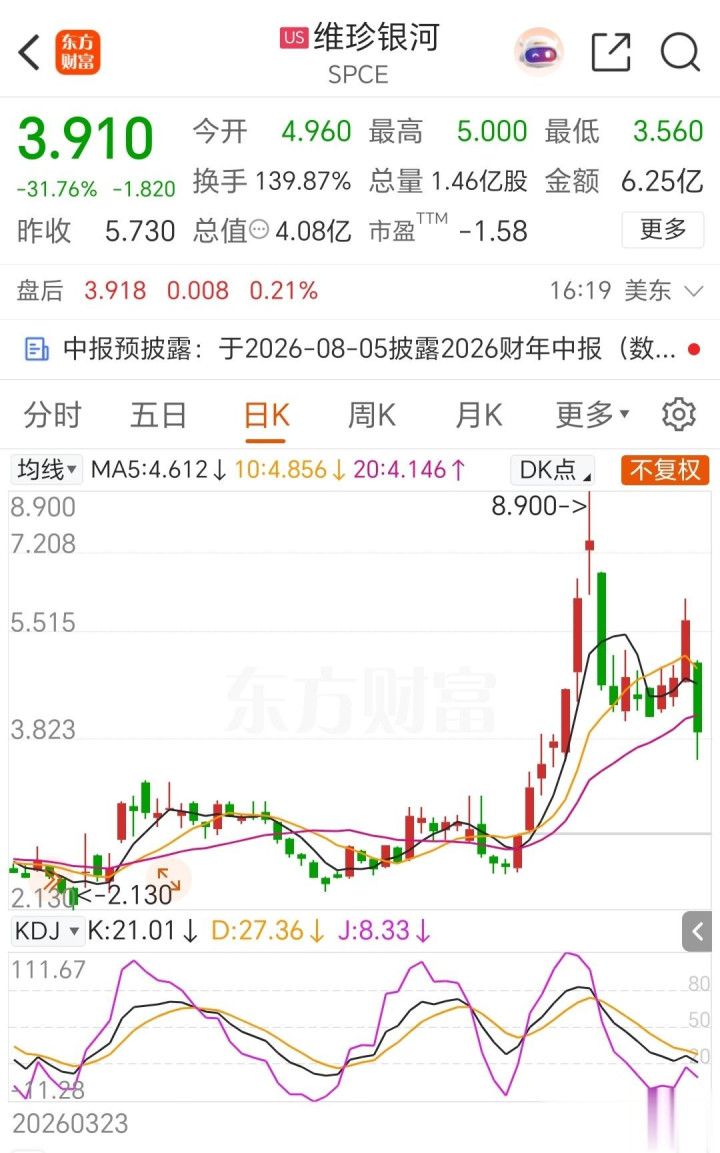
Task: Tap the gray side-panel arrow tab
Action: tap(697, 932)
